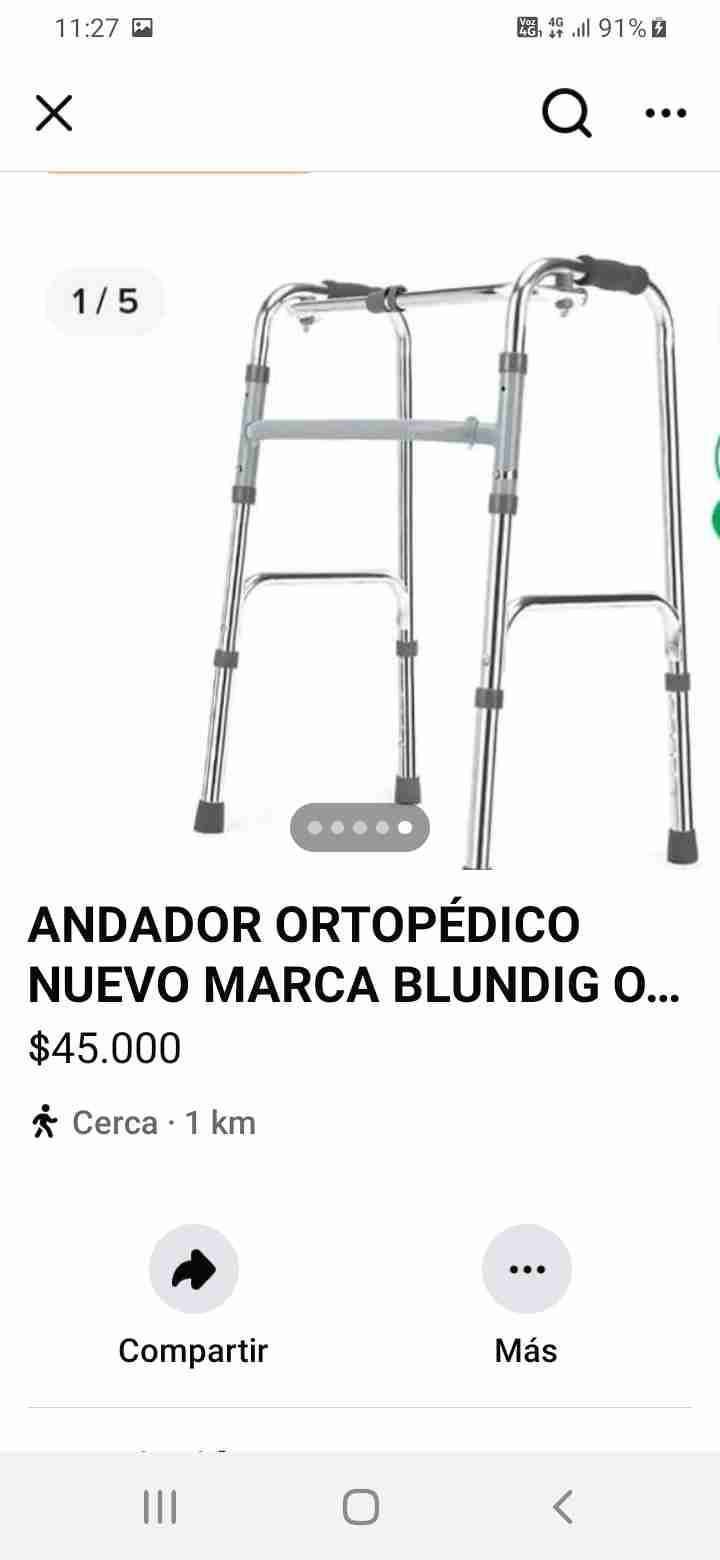
Task: Tap the walking-person distance icon
Action: point(45,1122)
